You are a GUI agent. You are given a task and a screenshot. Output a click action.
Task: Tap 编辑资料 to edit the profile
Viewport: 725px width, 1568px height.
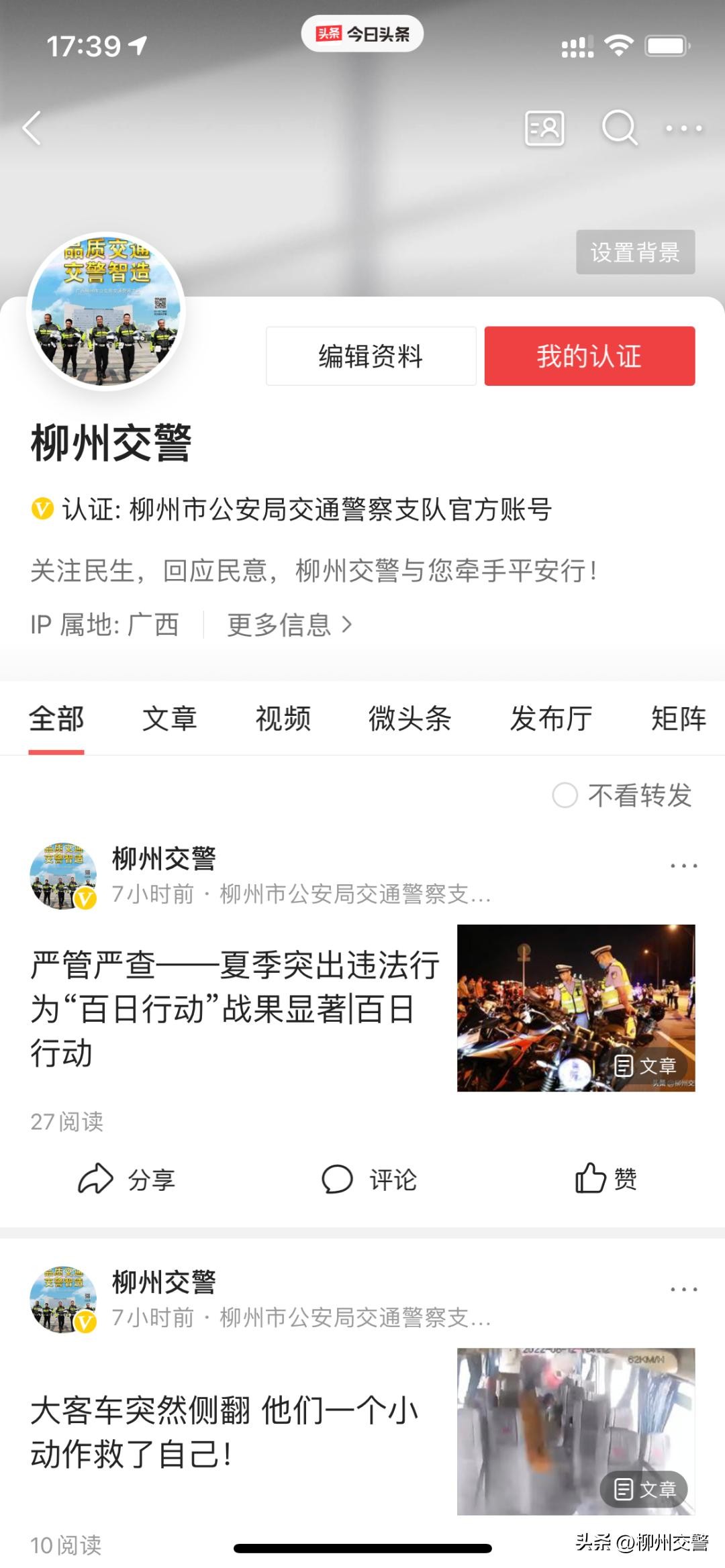[x=371, y=356]
